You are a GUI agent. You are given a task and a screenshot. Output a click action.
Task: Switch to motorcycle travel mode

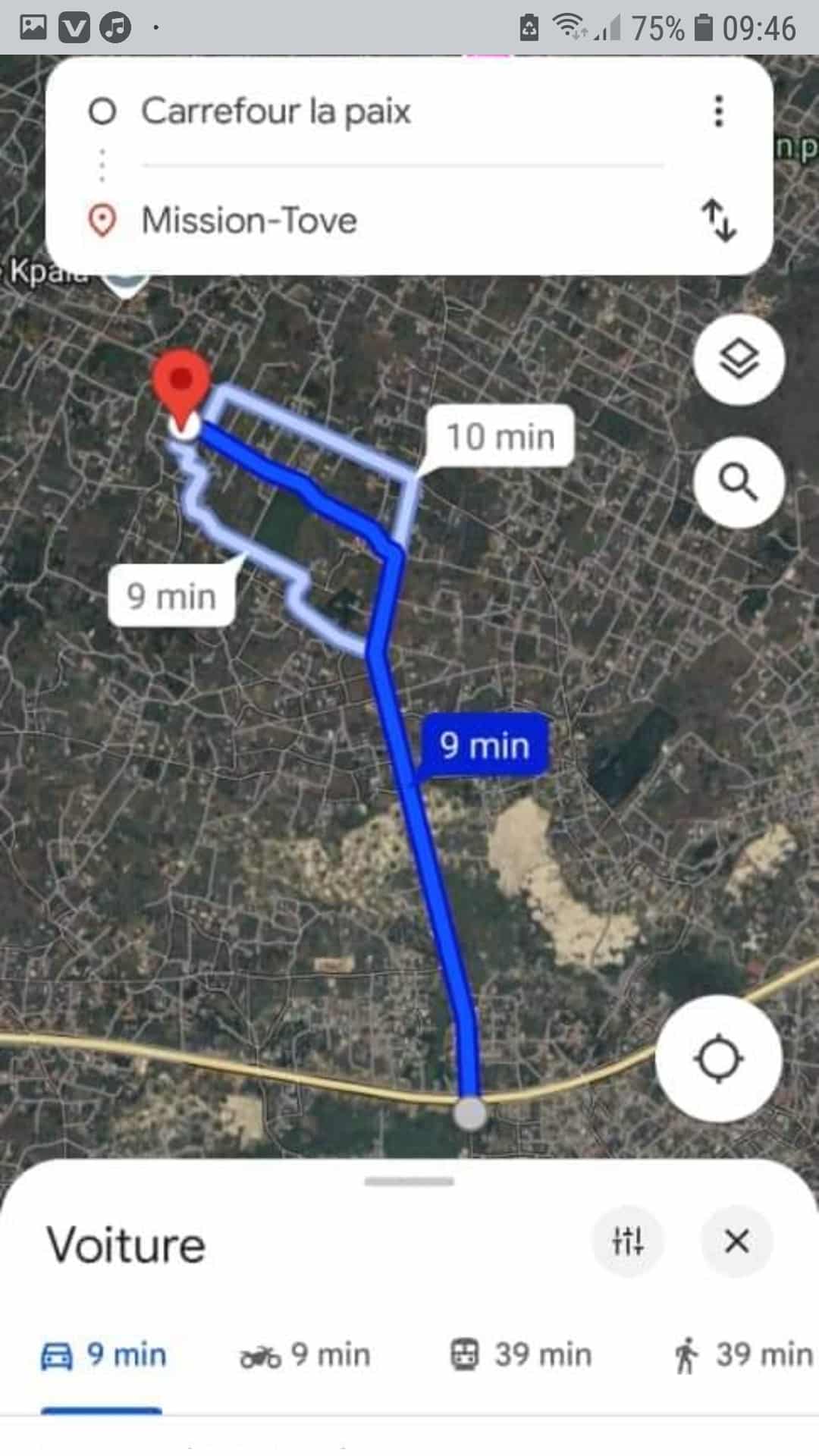(305, 1355)
